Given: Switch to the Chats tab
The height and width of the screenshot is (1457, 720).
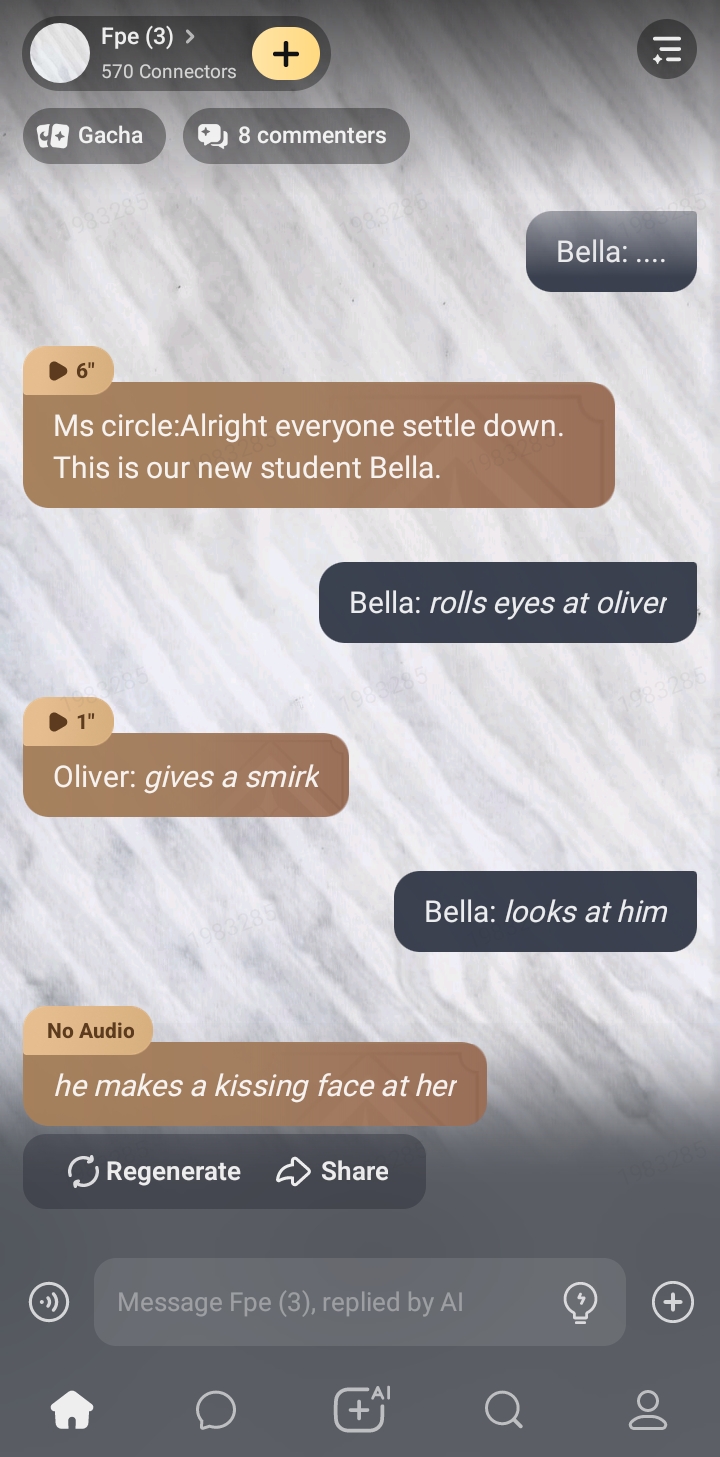Looking at the screenshot, I should click(x=216, y=1410).
